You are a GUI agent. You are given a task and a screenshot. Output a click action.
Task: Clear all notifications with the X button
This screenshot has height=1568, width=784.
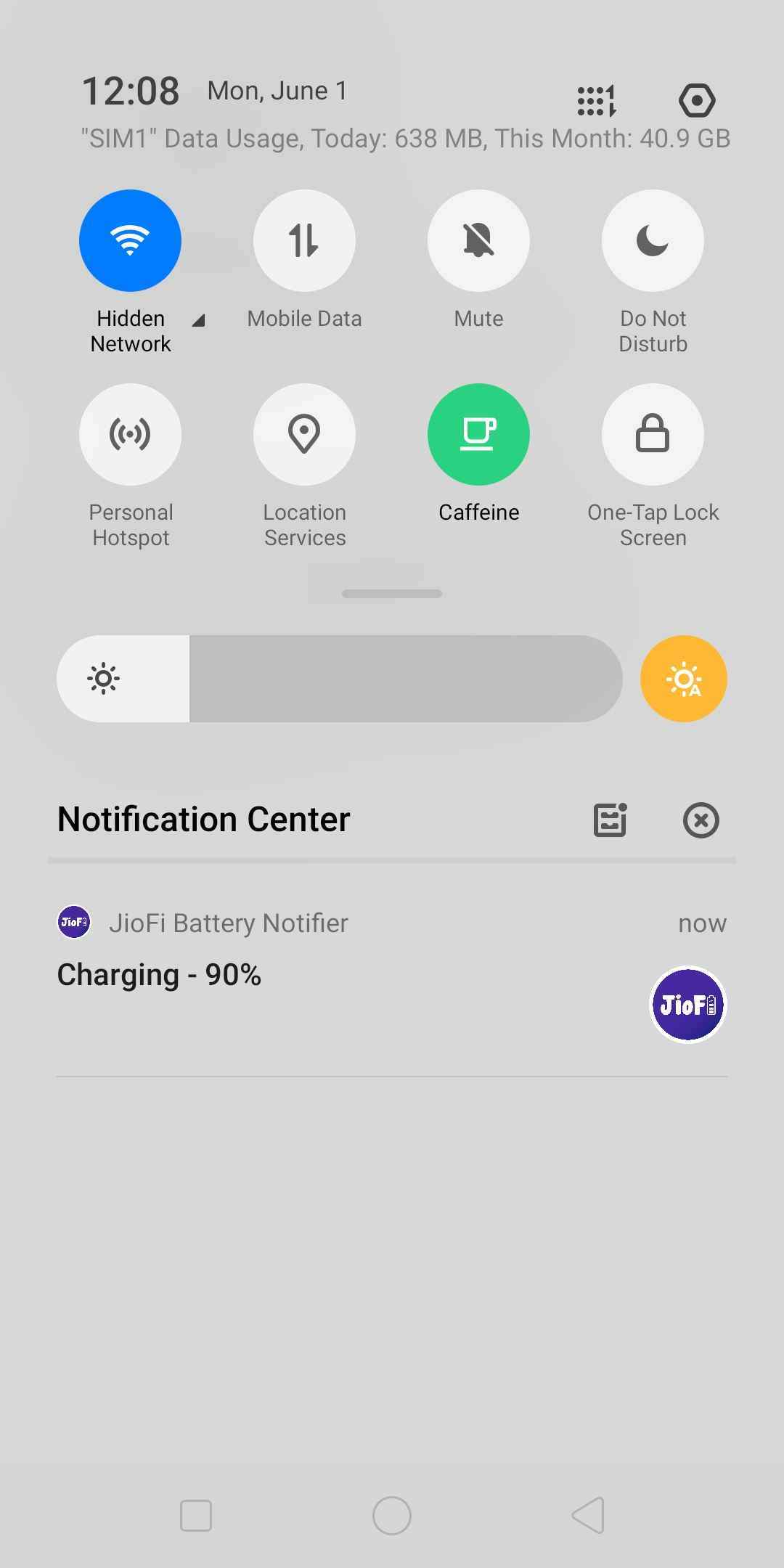coord(701,820)
